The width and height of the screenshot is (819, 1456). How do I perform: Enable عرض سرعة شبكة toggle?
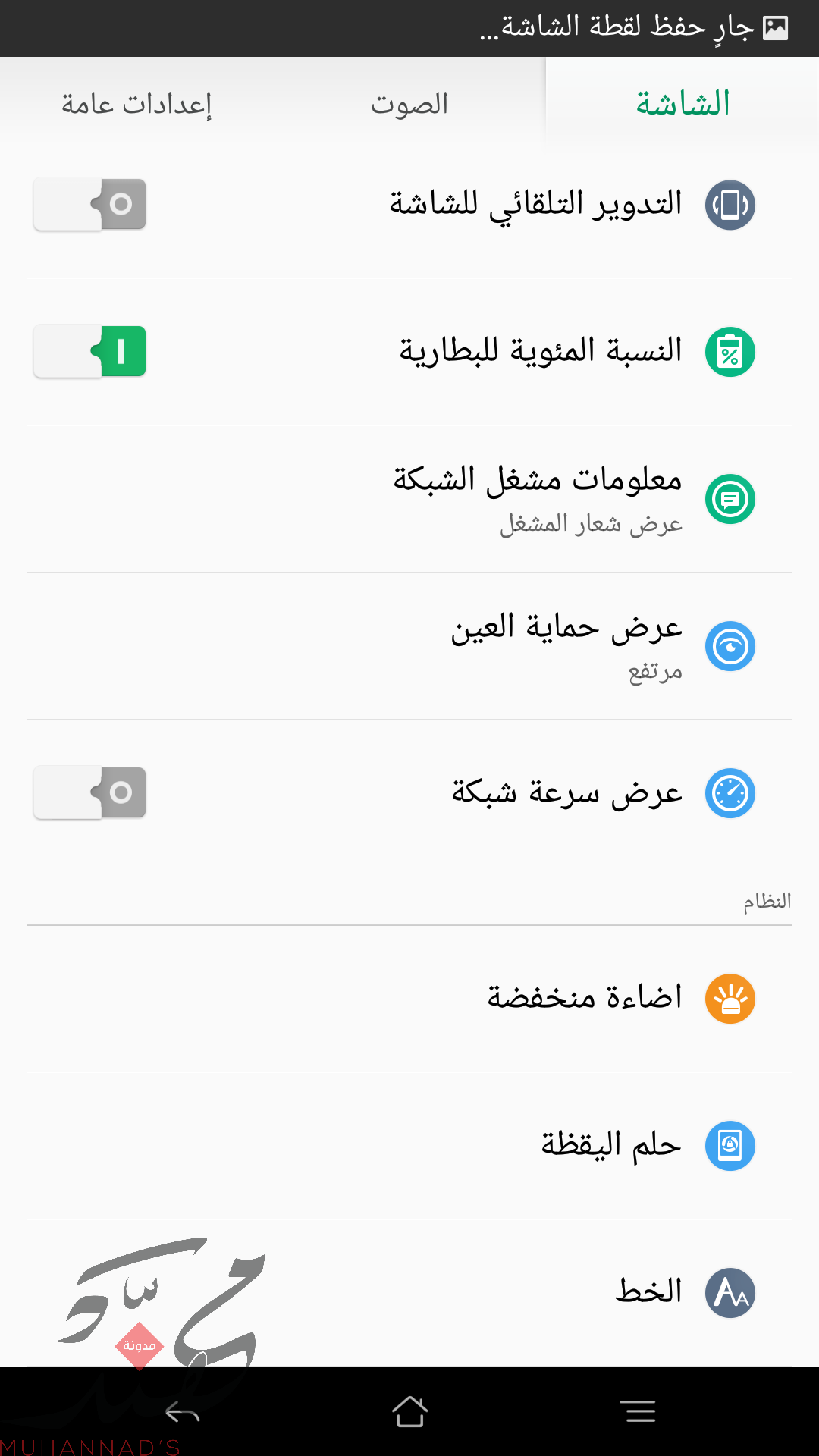pyautogui.click(x=89, y=792)
